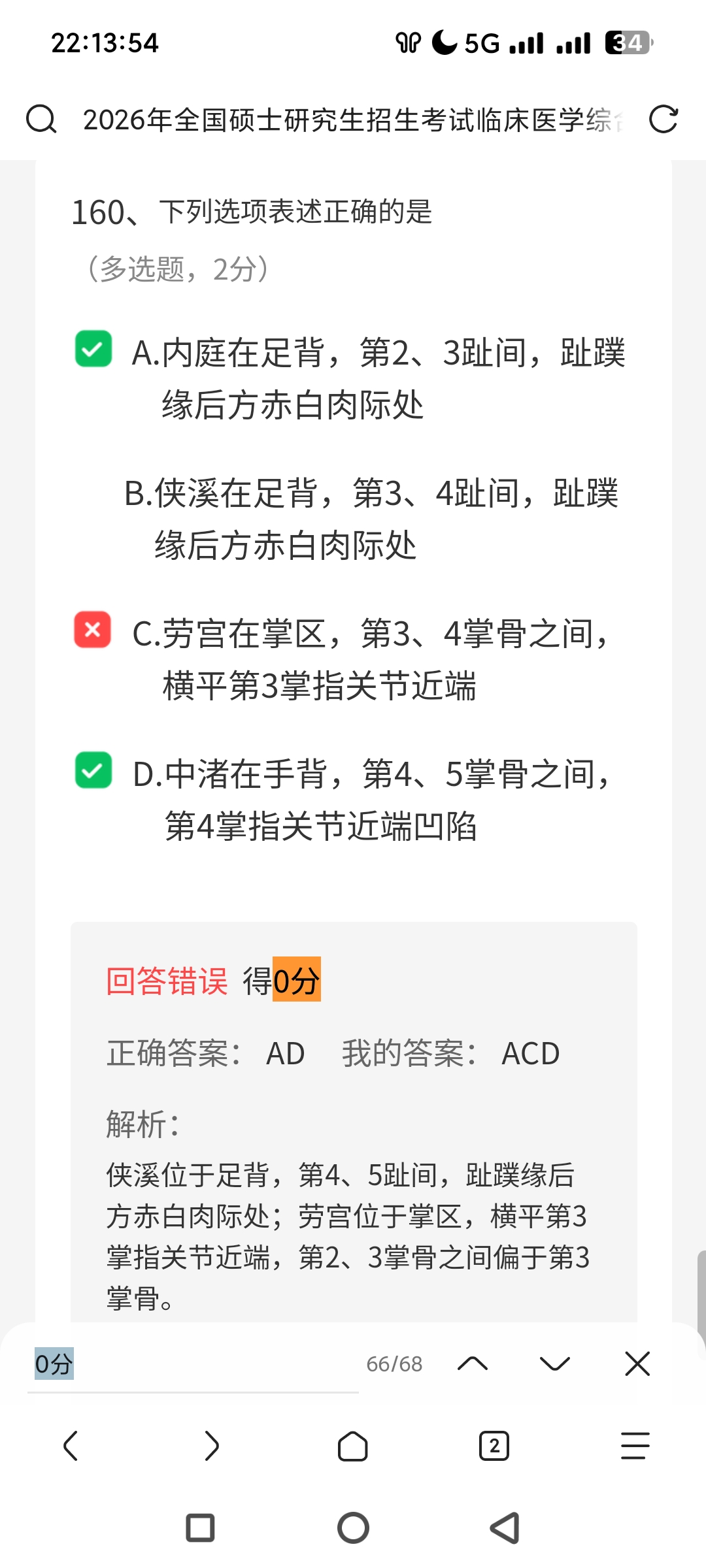Jump to the previous find match
Image resolution: width=706 pixels, height=1568 pixels.
pos(473,1364)
